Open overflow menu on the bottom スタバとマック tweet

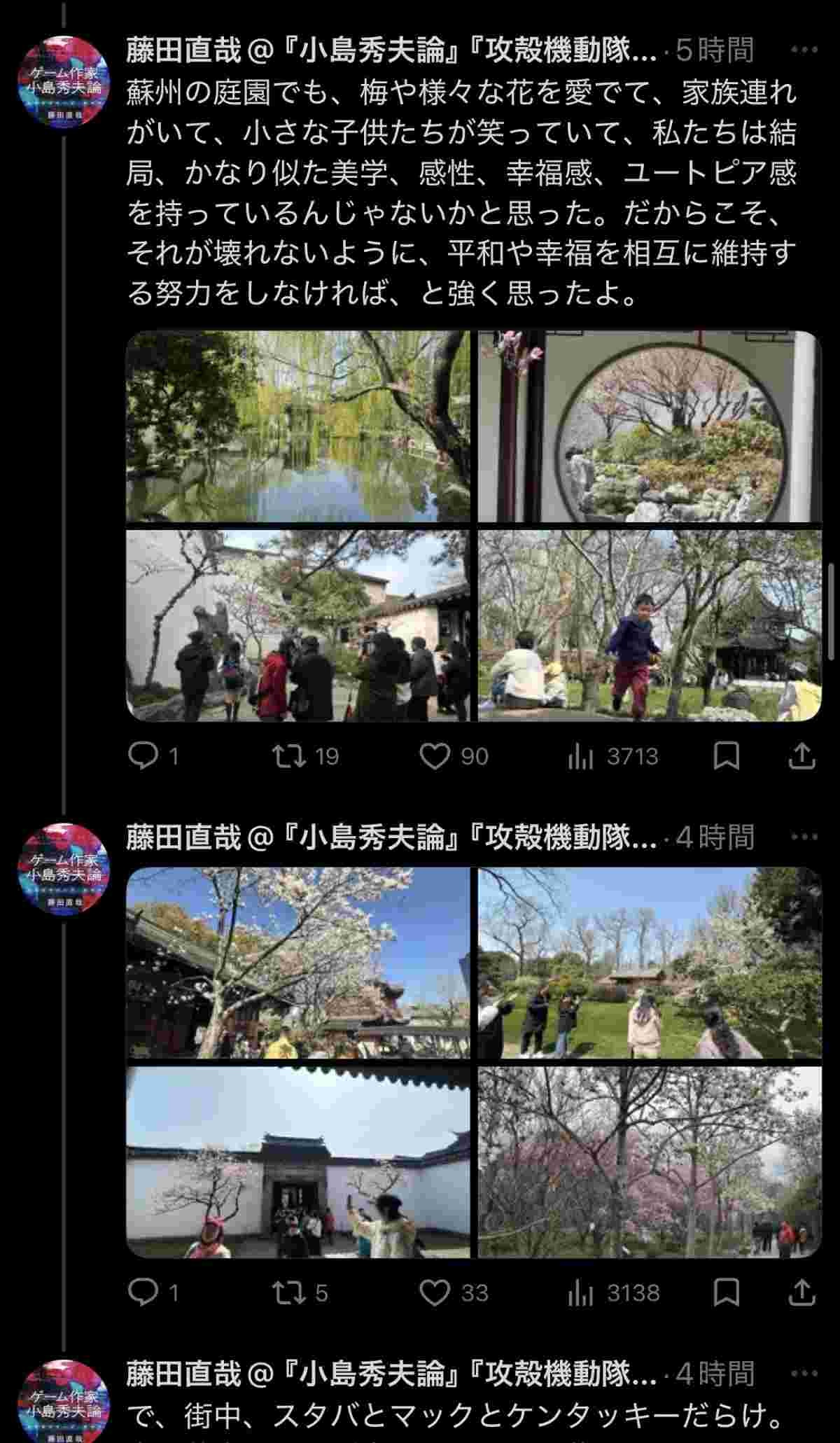pos(804,1374)
